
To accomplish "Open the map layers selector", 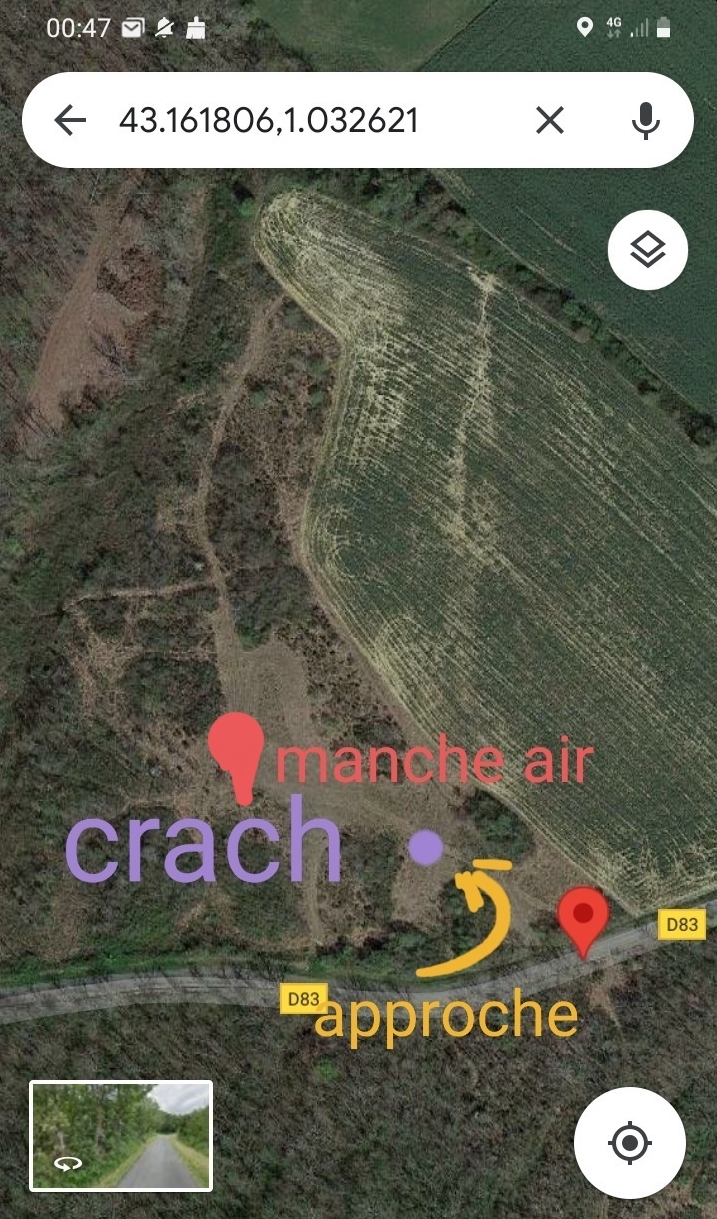I will point(647,250).
